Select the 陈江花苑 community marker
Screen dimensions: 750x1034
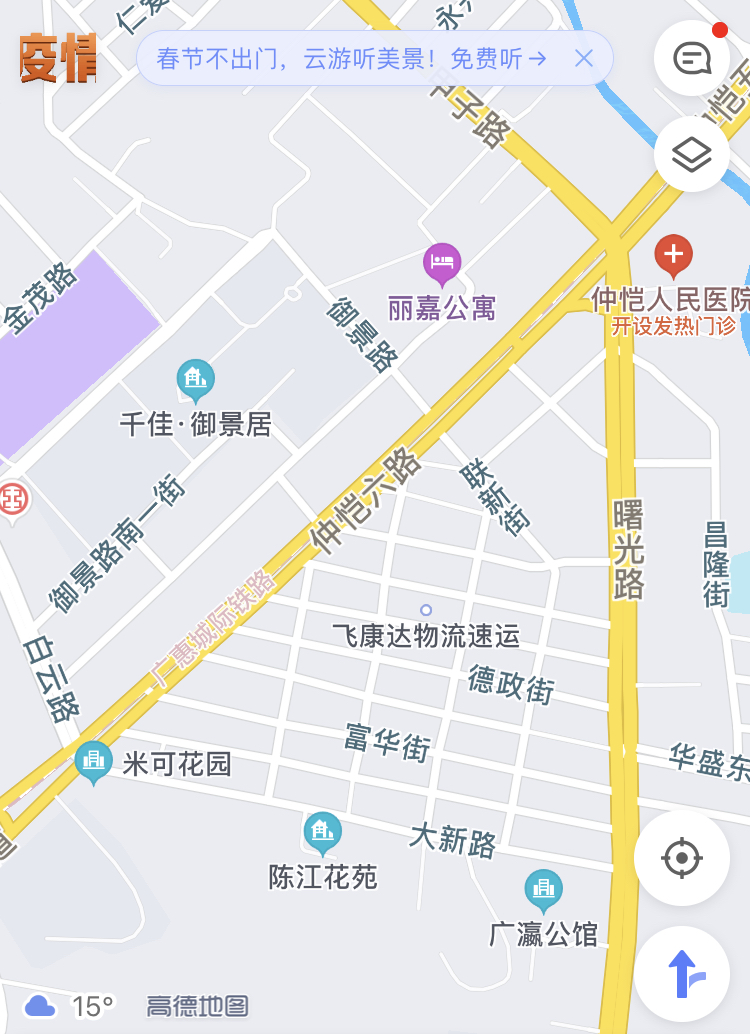[x=321, y=831]
